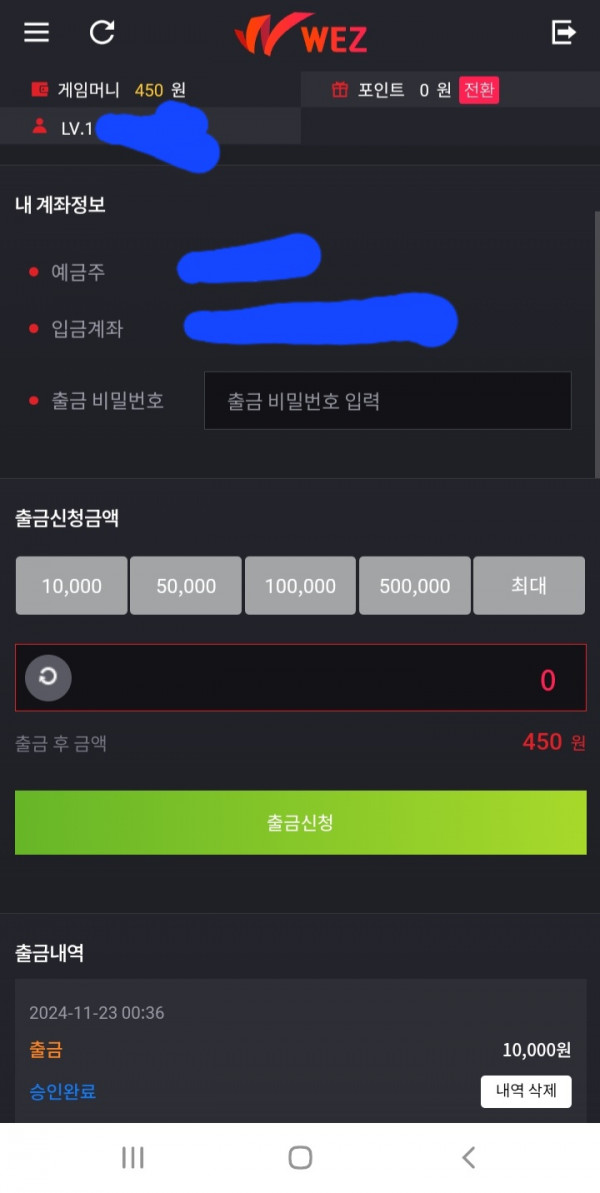Viewport: 600px width, 1193px height.
Task: Tap the refresh icon in header
Action: 102,32
